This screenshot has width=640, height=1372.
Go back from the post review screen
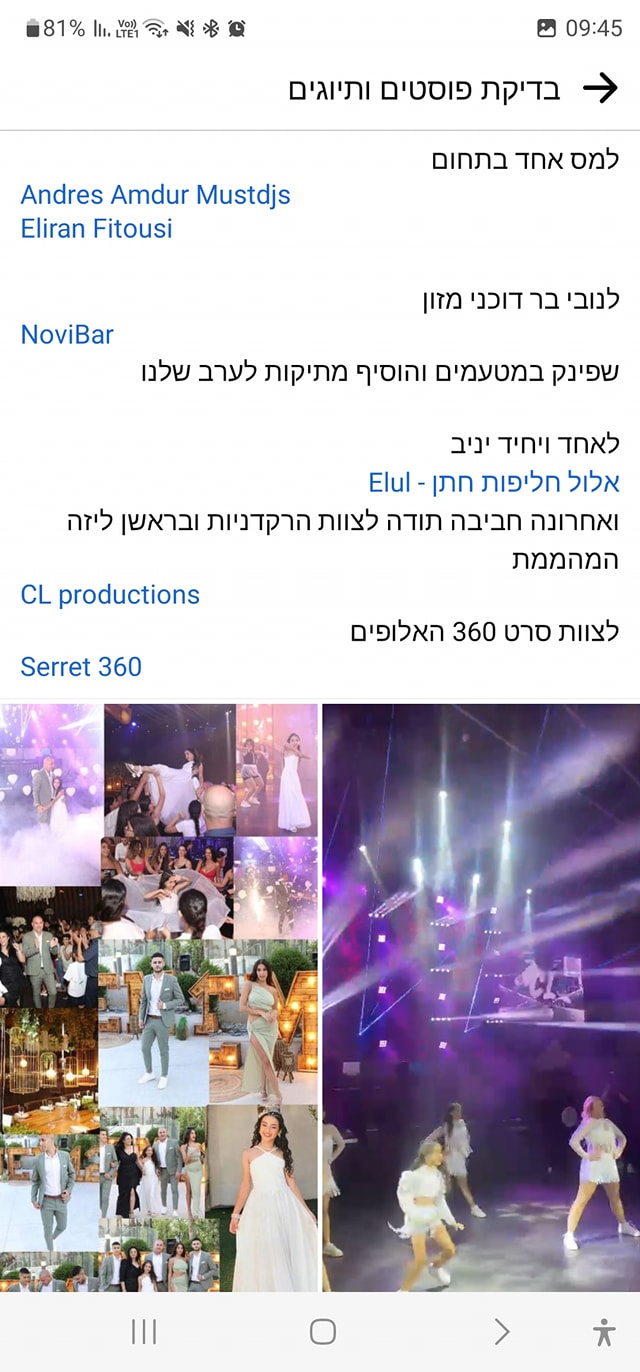(x=600, y=89)
